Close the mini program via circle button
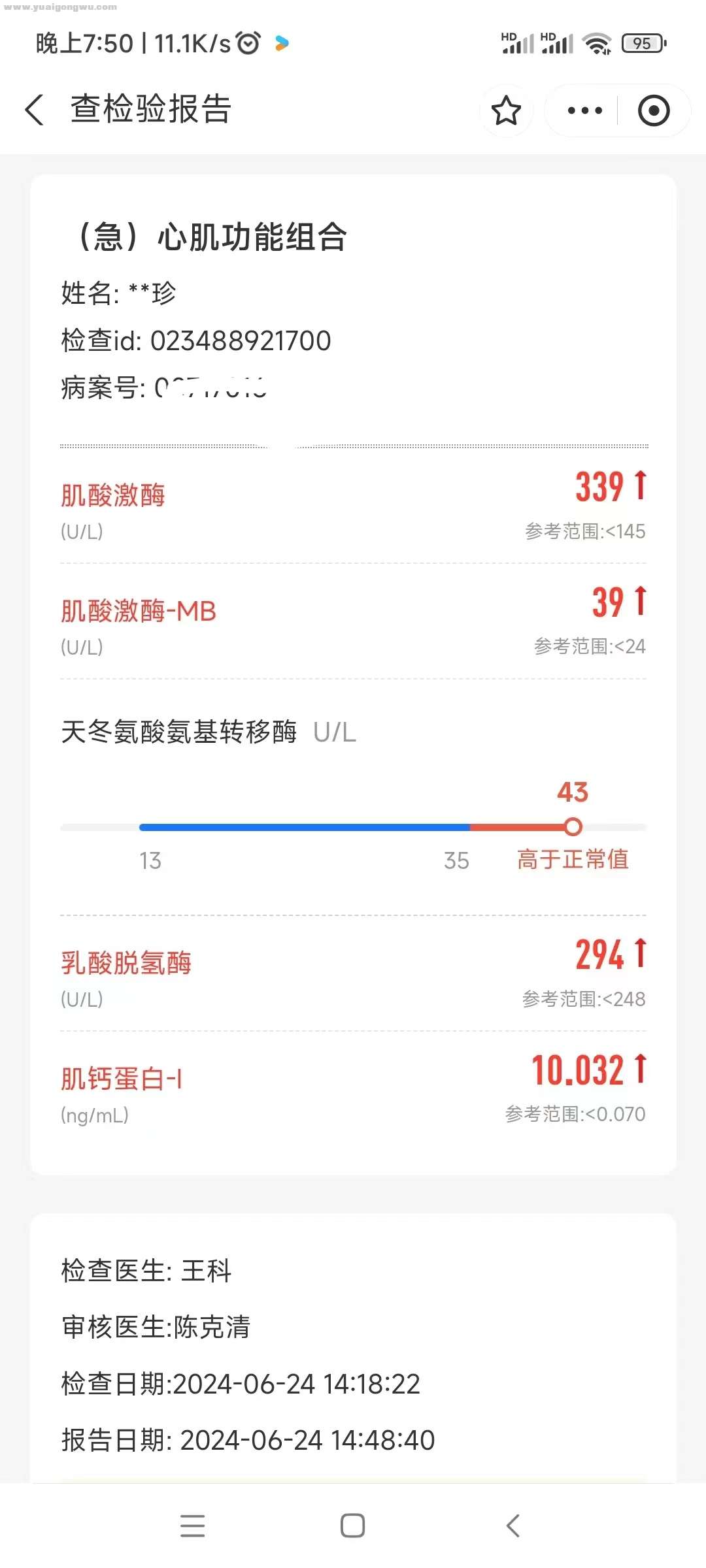This screenshot has width=706, height=1568. (653, 110)
